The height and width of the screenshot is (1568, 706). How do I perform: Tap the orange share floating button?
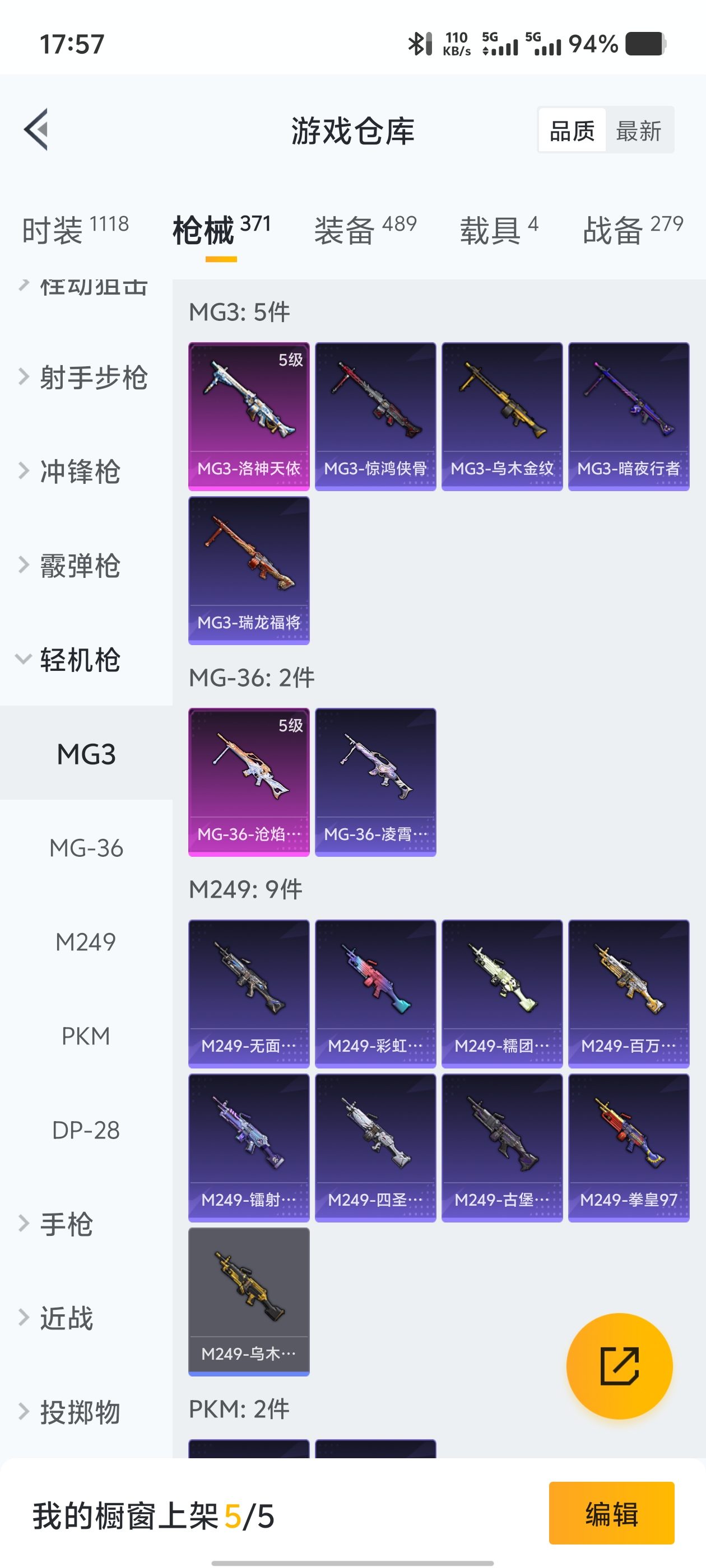tap(619, 1366)
